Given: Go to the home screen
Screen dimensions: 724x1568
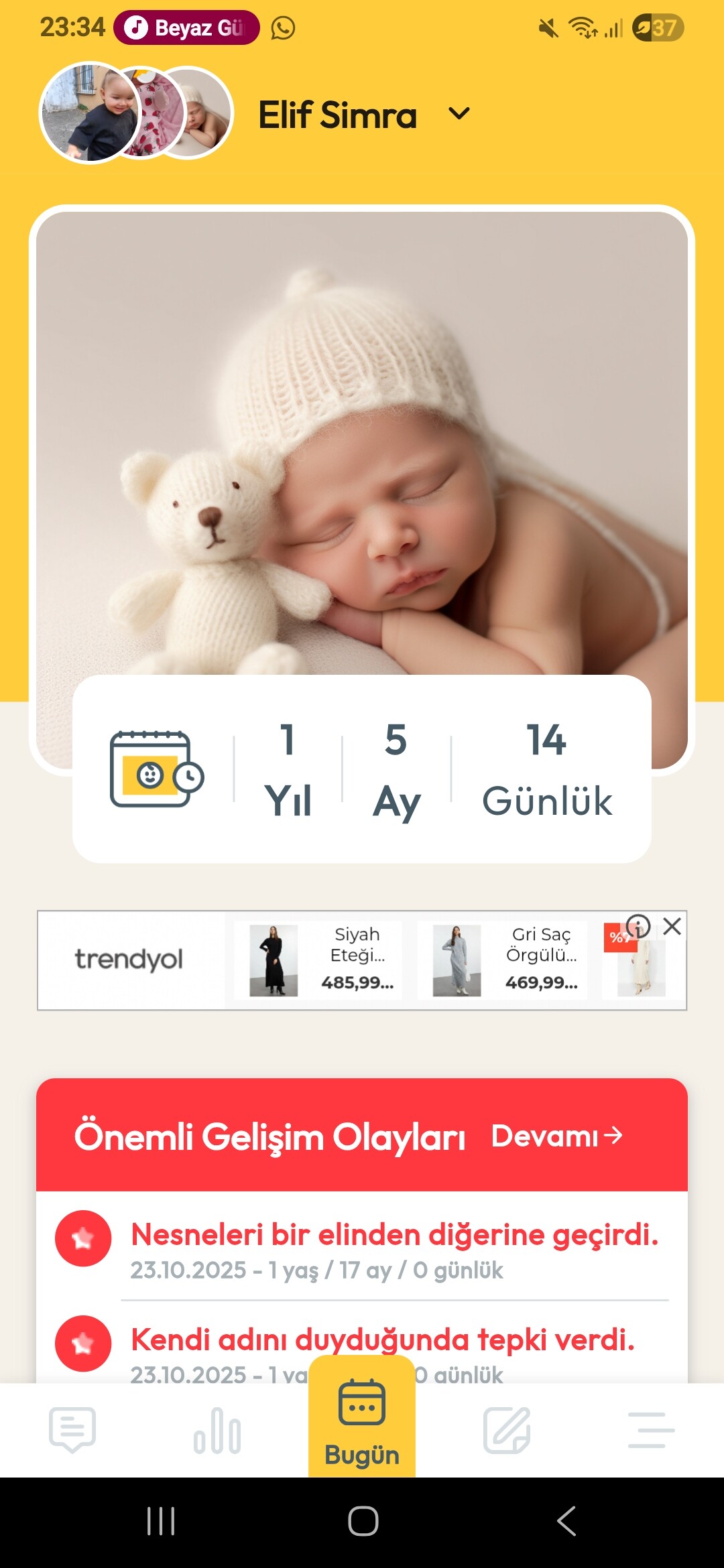Looking at the screenshot, I should tap(363, 1521).
